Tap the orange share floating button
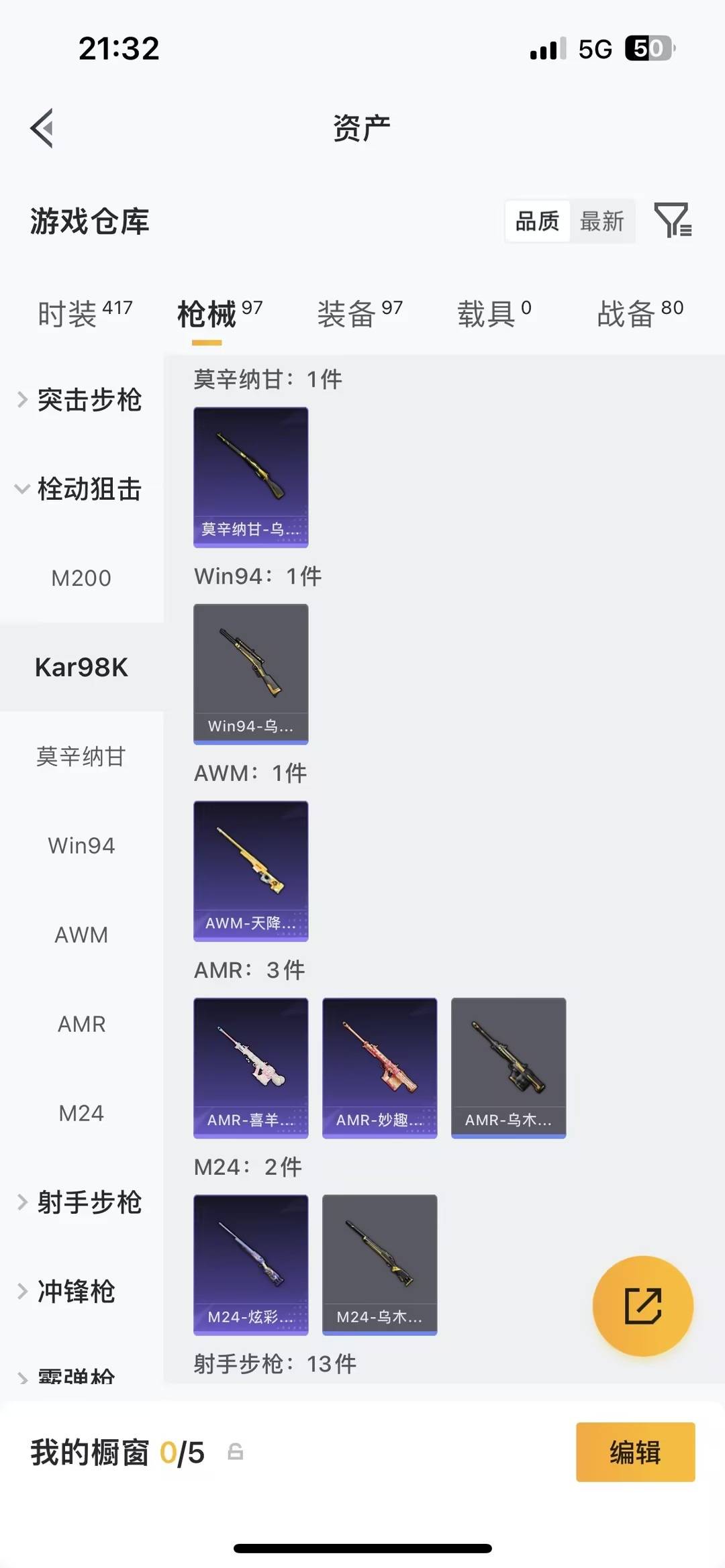The width and height of the screenshot is (725, 1568). (x=642, y=1305)
